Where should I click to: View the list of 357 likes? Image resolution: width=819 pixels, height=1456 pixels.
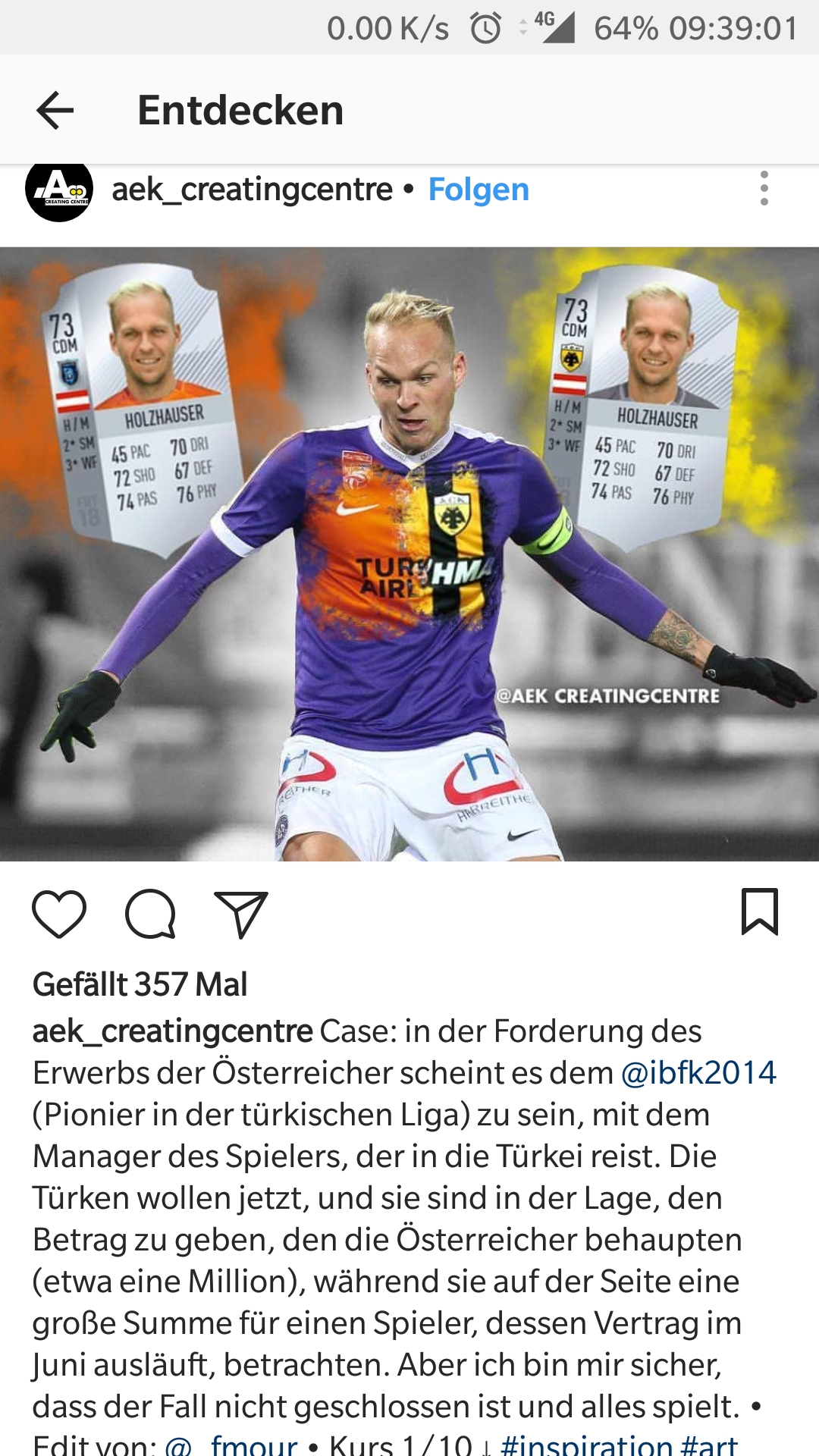pyautogui.click(x=140, y=984)
